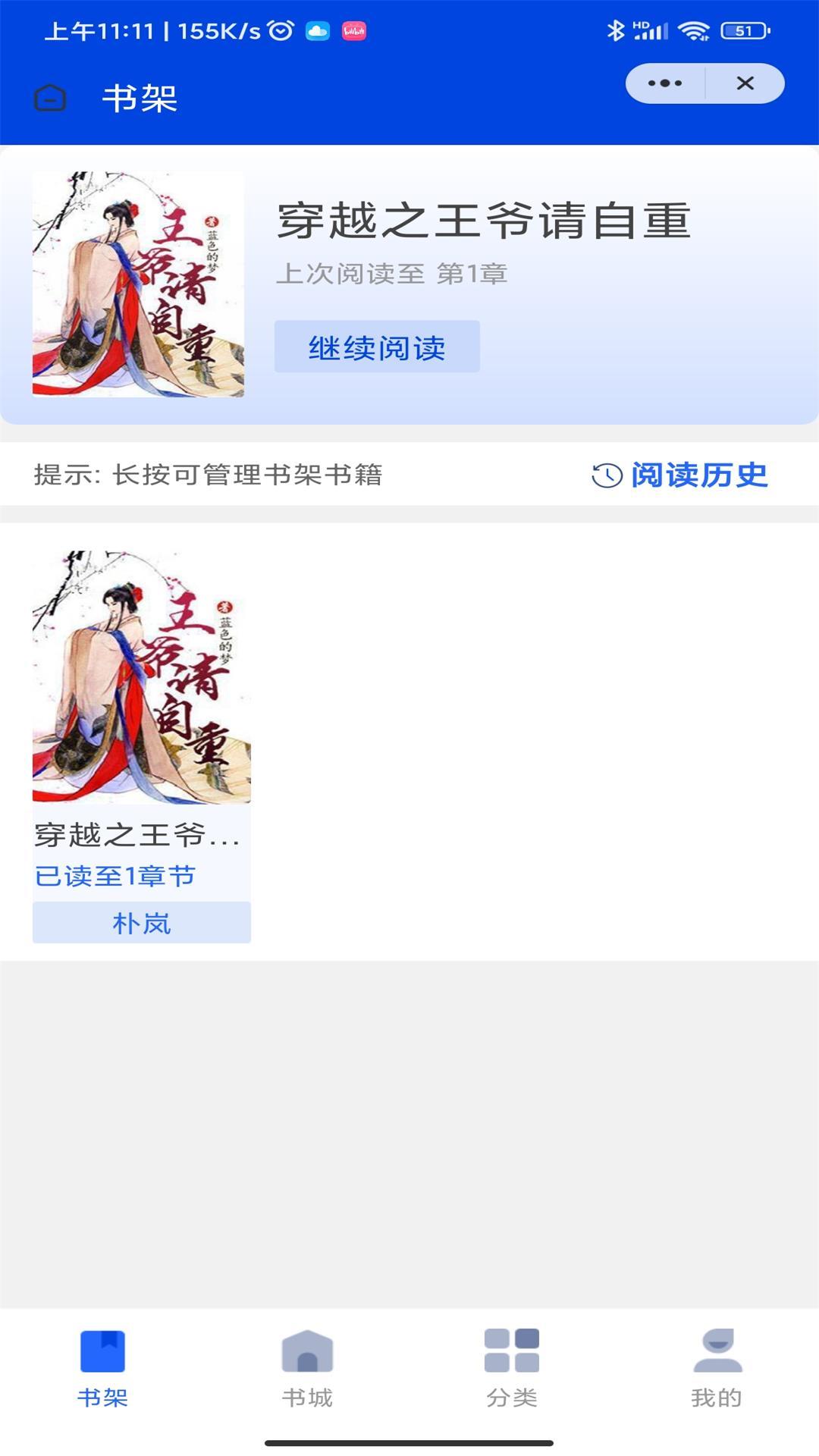Open the home icon in title bar
Screen dimensions: 819x1456
point(49,97)
